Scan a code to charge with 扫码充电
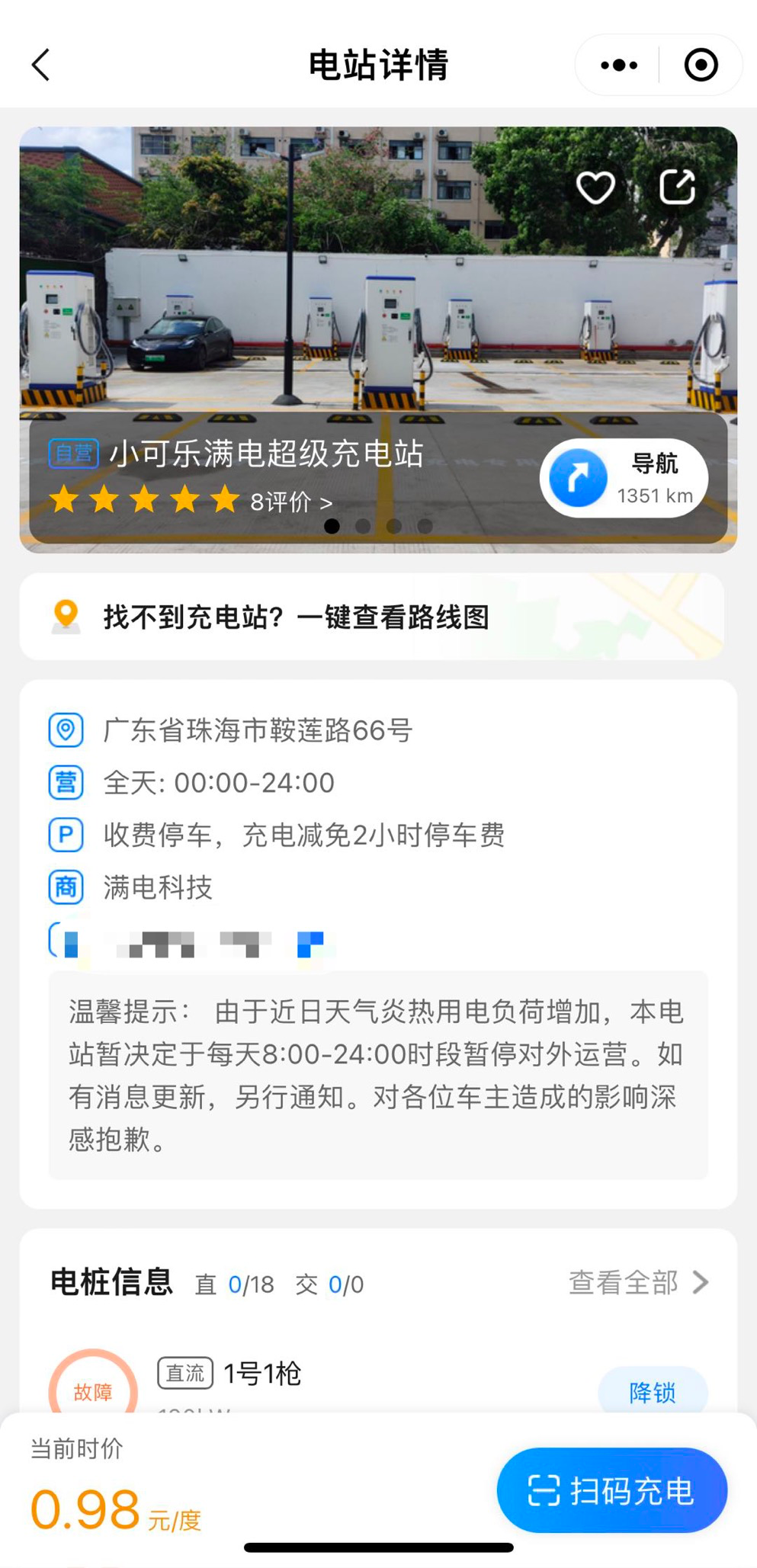Image resolution: width=757 pixels, height=1568 pixels. click(x=611, y=1489)
